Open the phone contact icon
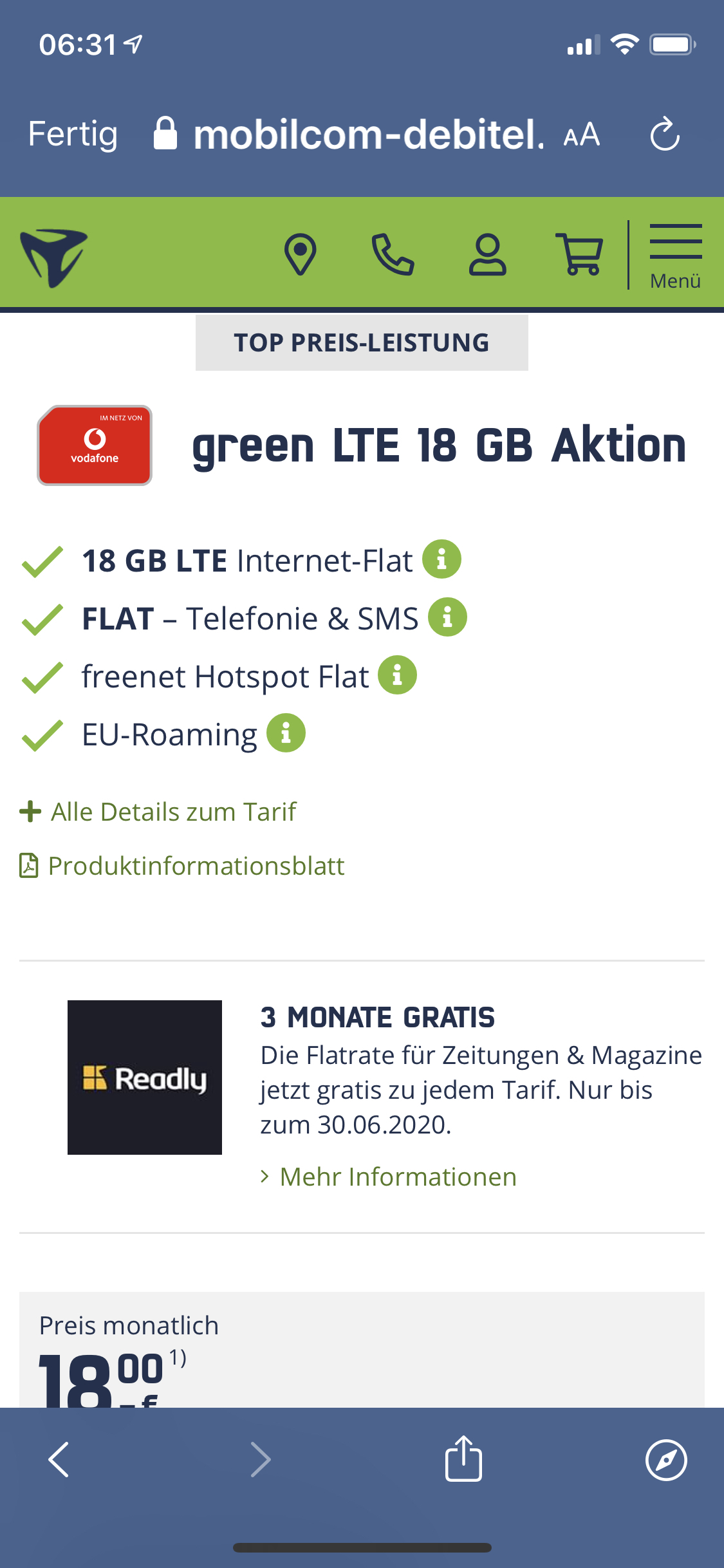Screen dimensions: 724x1568 (393, 255)
